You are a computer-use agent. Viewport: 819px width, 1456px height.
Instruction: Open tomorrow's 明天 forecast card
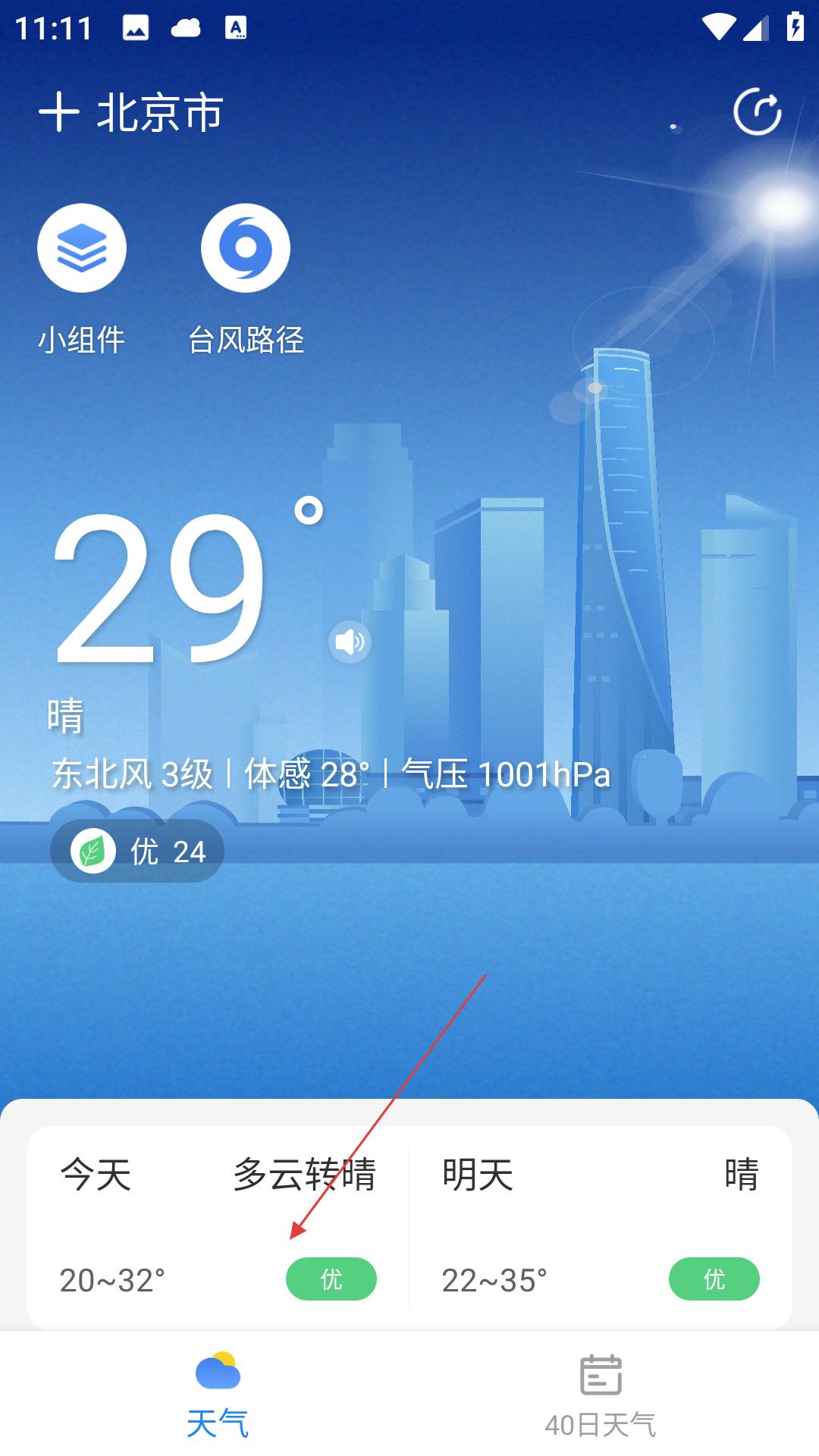point(600,1226)
